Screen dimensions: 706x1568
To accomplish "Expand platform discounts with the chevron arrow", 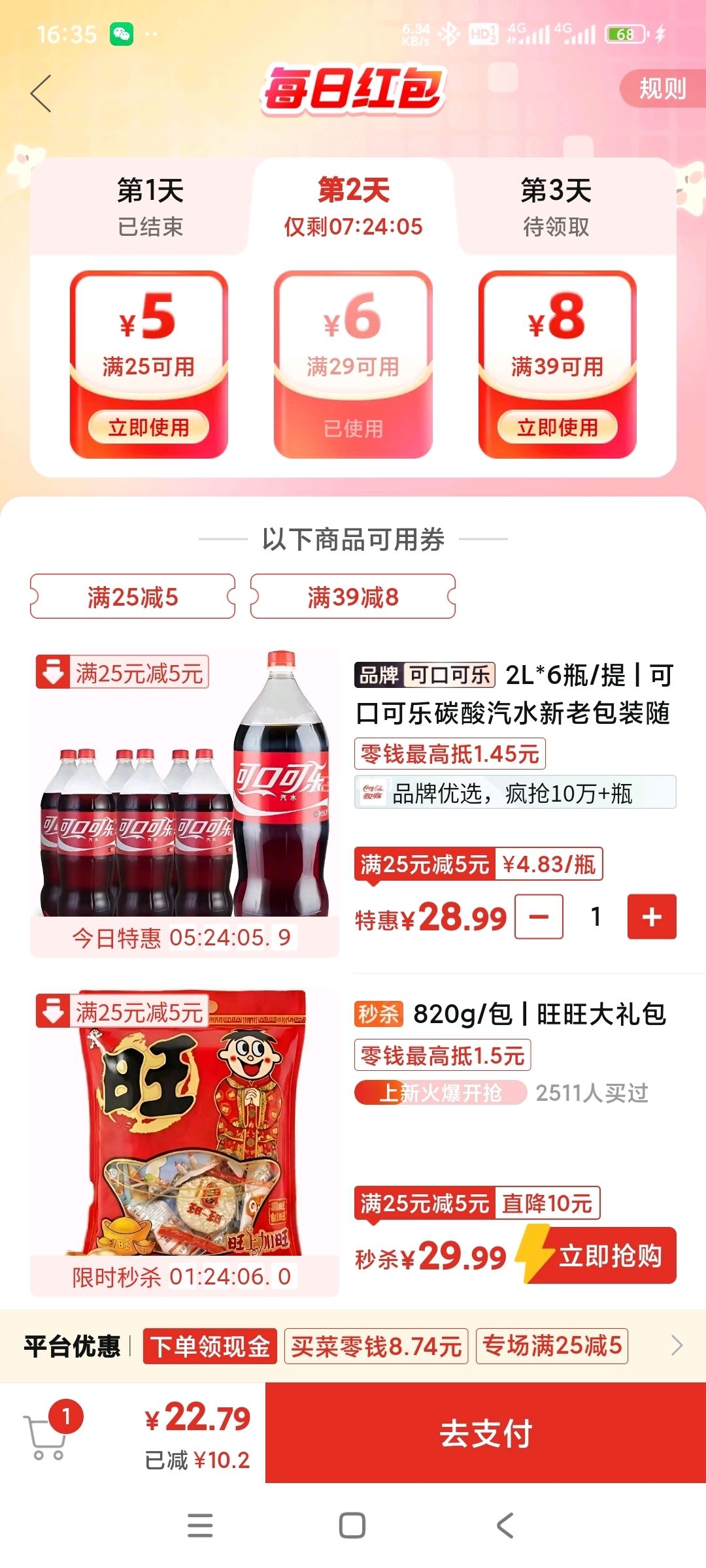I will point(677,1345).
